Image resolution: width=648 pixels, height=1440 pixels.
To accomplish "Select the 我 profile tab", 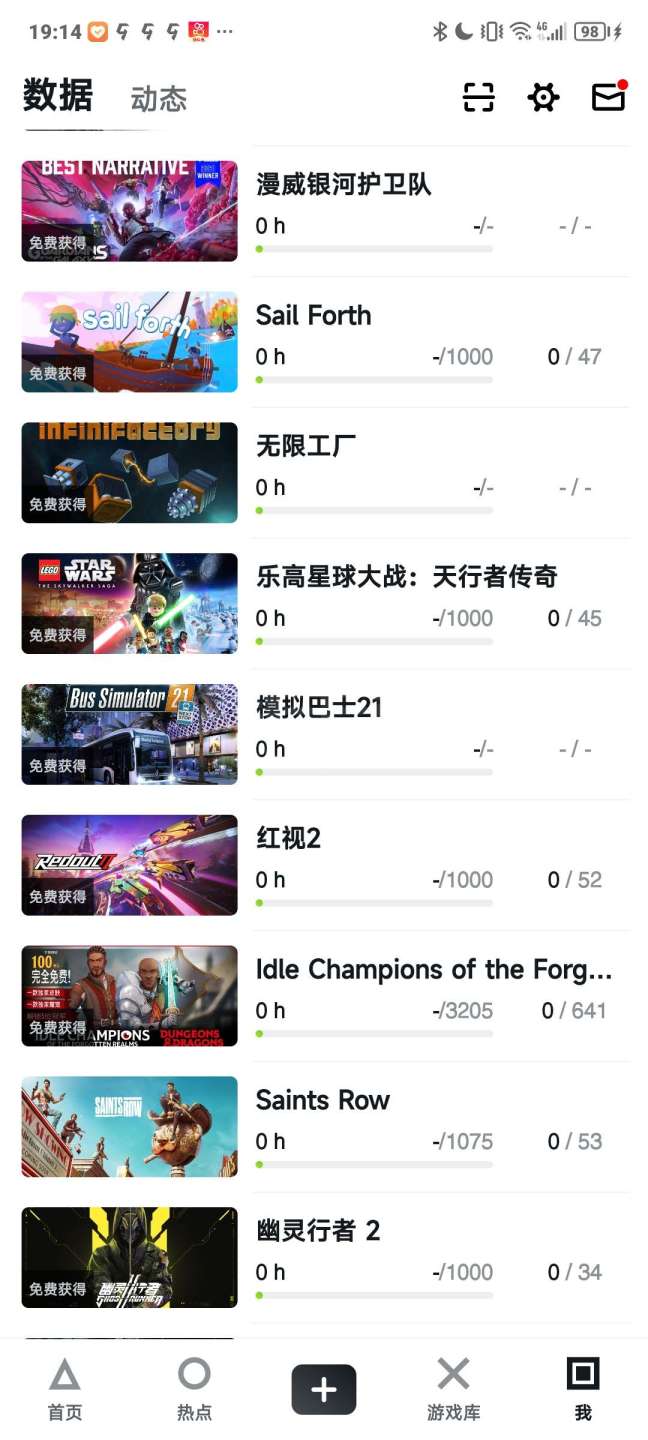I will tap(583, 1390).
